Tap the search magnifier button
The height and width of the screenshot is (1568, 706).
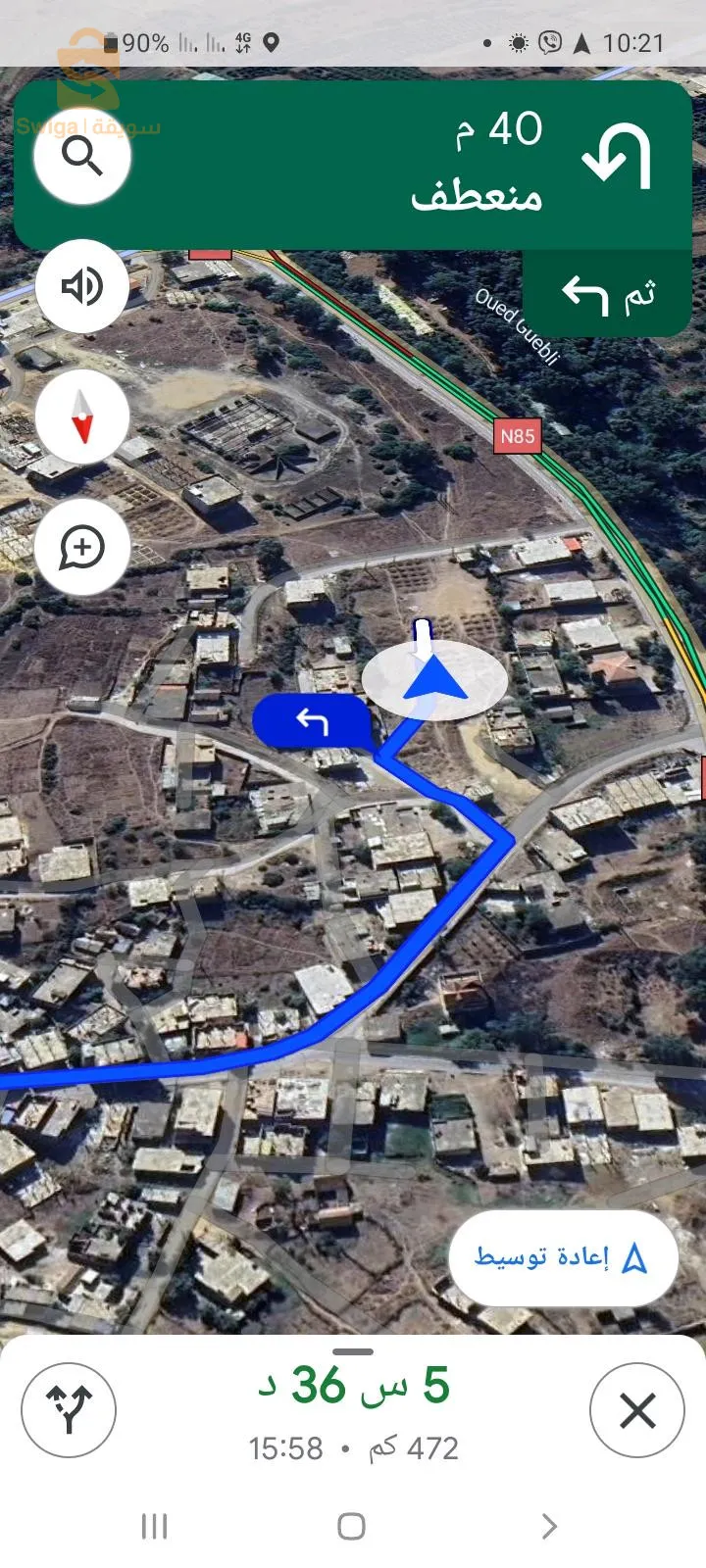point(82,156)
